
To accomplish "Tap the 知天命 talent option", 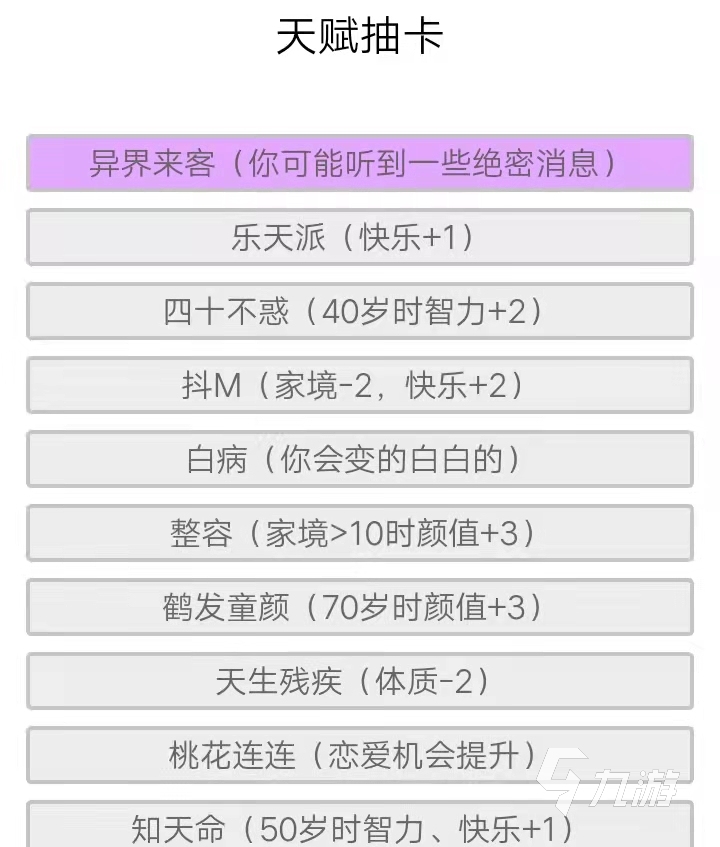I will point(359,826).
